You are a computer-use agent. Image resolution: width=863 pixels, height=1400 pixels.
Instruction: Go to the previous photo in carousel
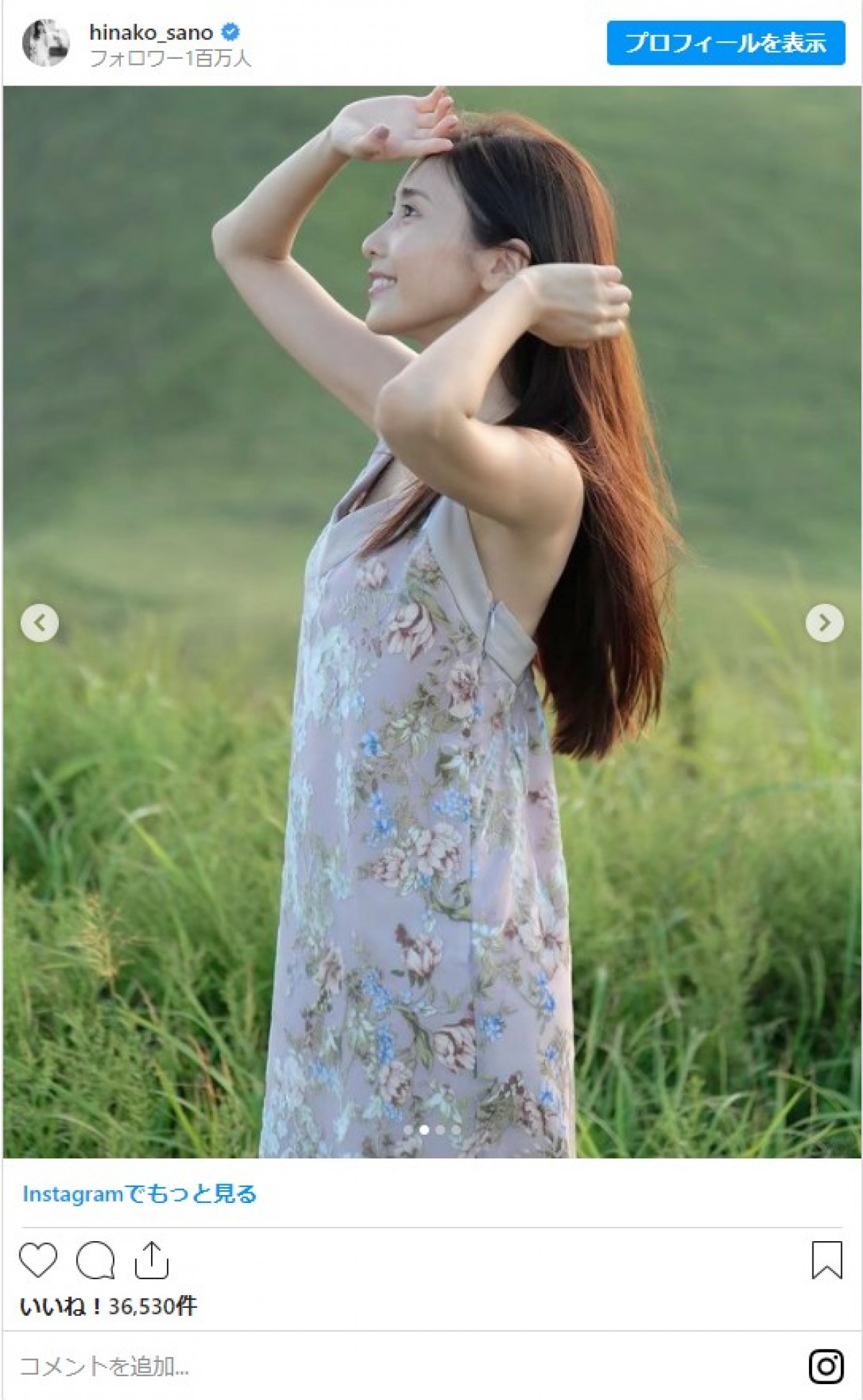tap(40, 623)
